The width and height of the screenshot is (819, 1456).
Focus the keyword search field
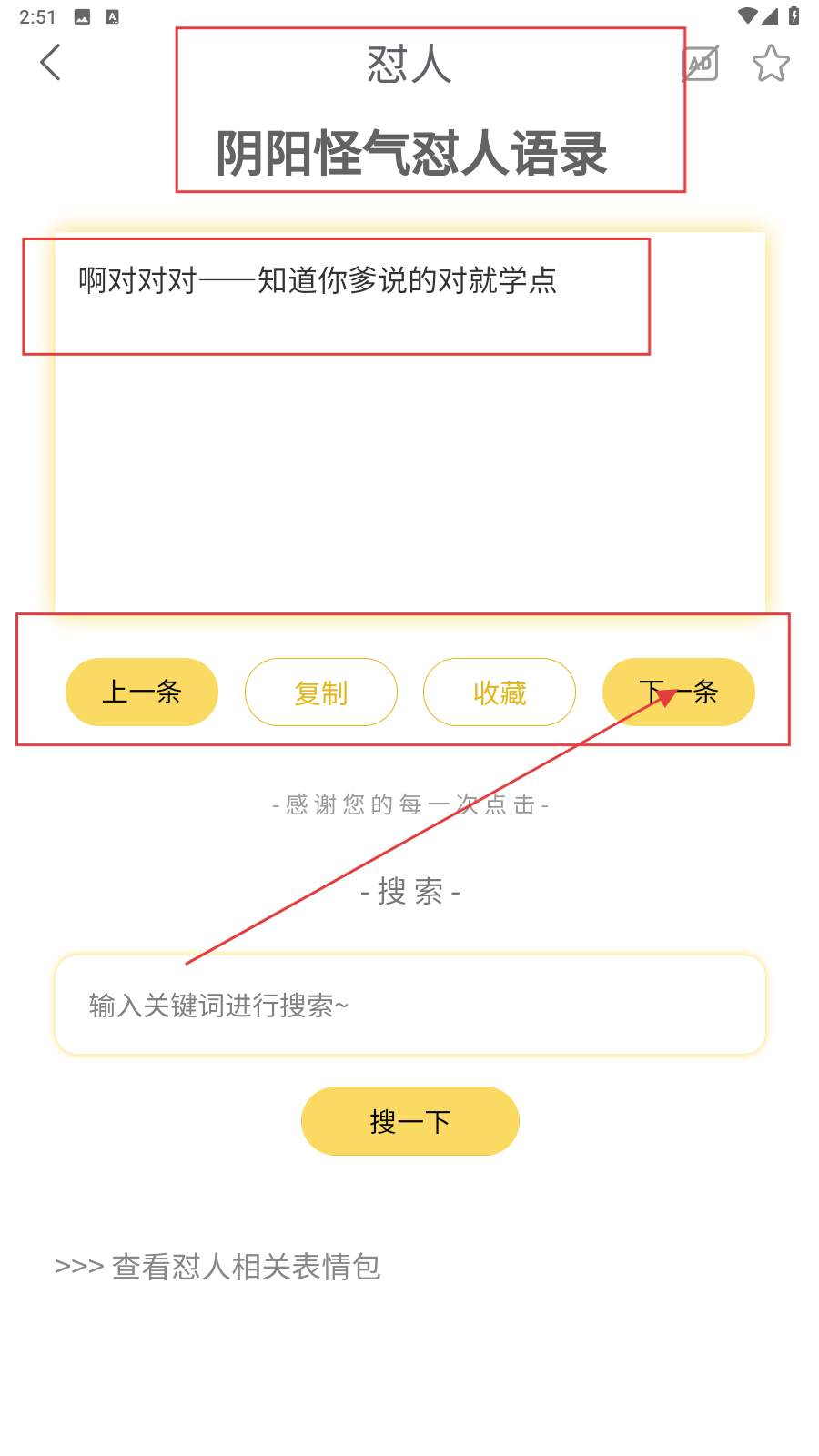point(409,1005)
